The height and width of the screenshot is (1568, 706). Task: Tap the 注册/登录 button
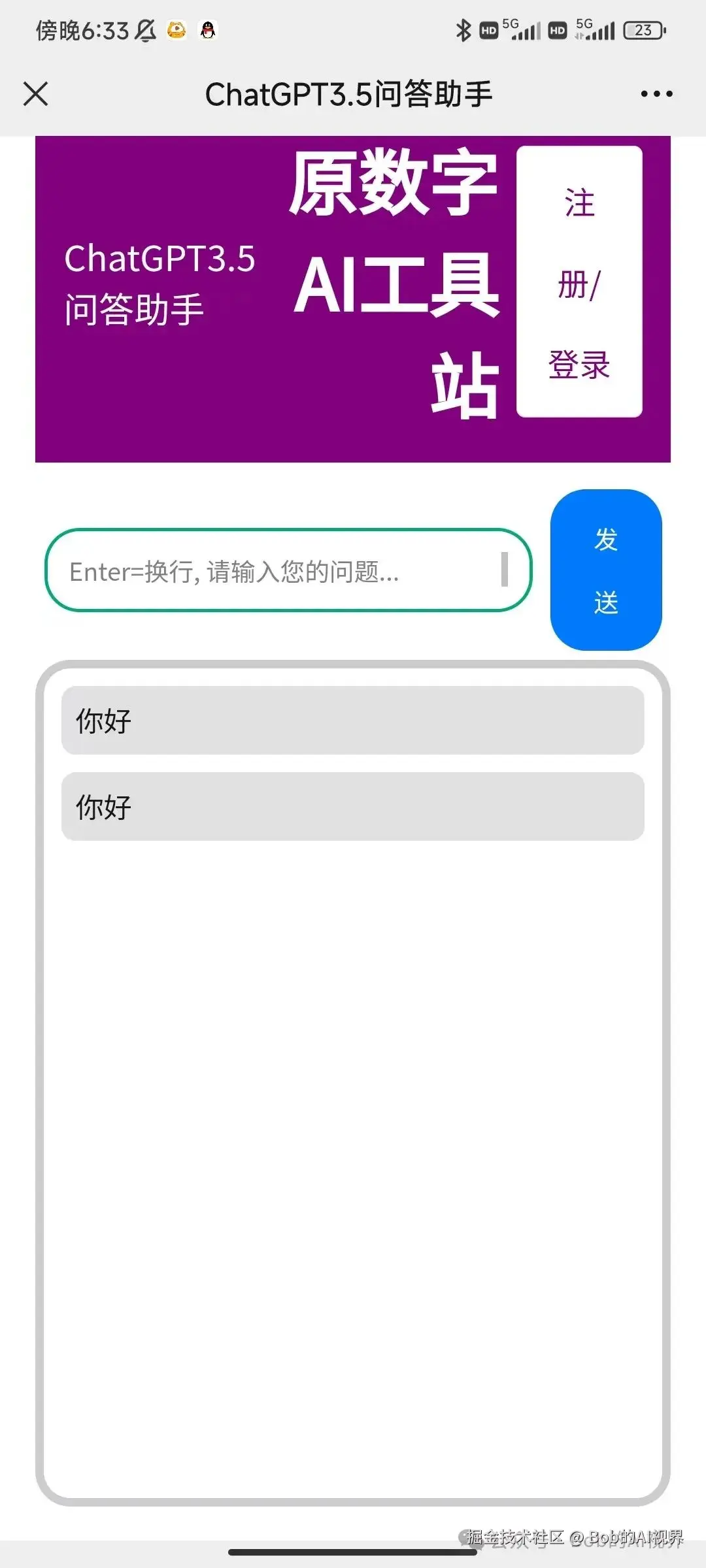[x=579, y=282]
